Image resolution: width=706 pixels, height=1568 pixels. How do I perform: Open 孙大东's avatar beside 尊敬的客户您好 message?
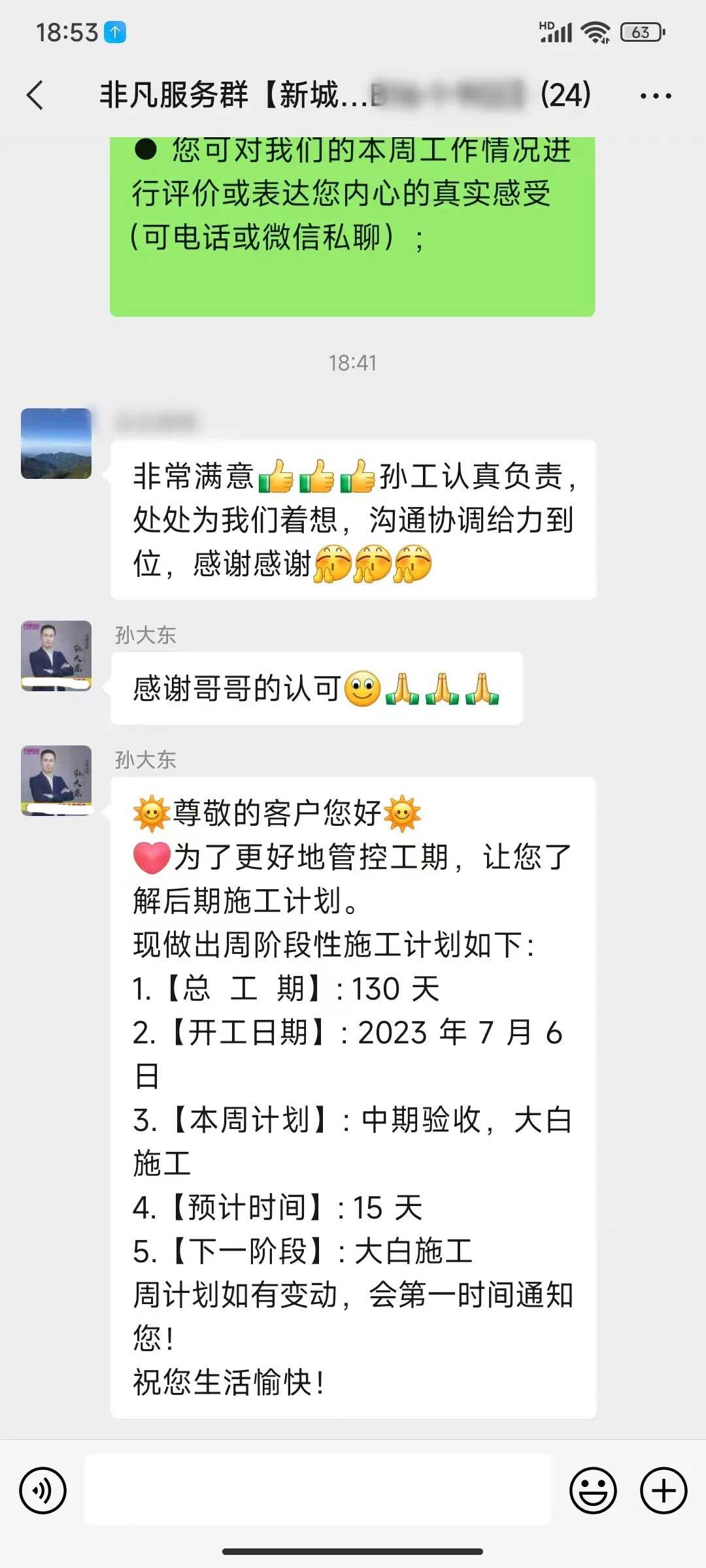click(56, 780)
